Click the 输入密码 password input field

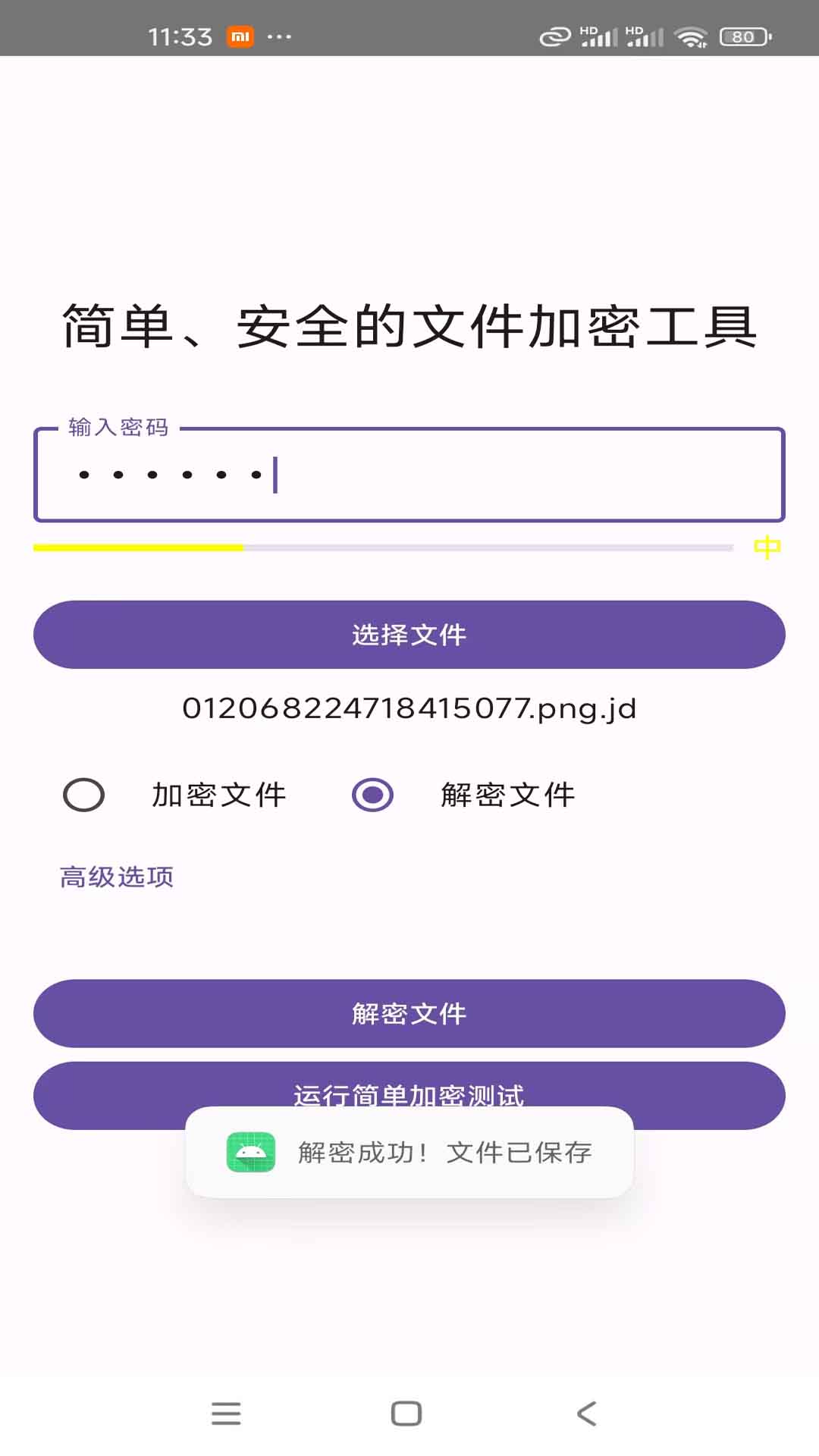[x=409, y=474]
